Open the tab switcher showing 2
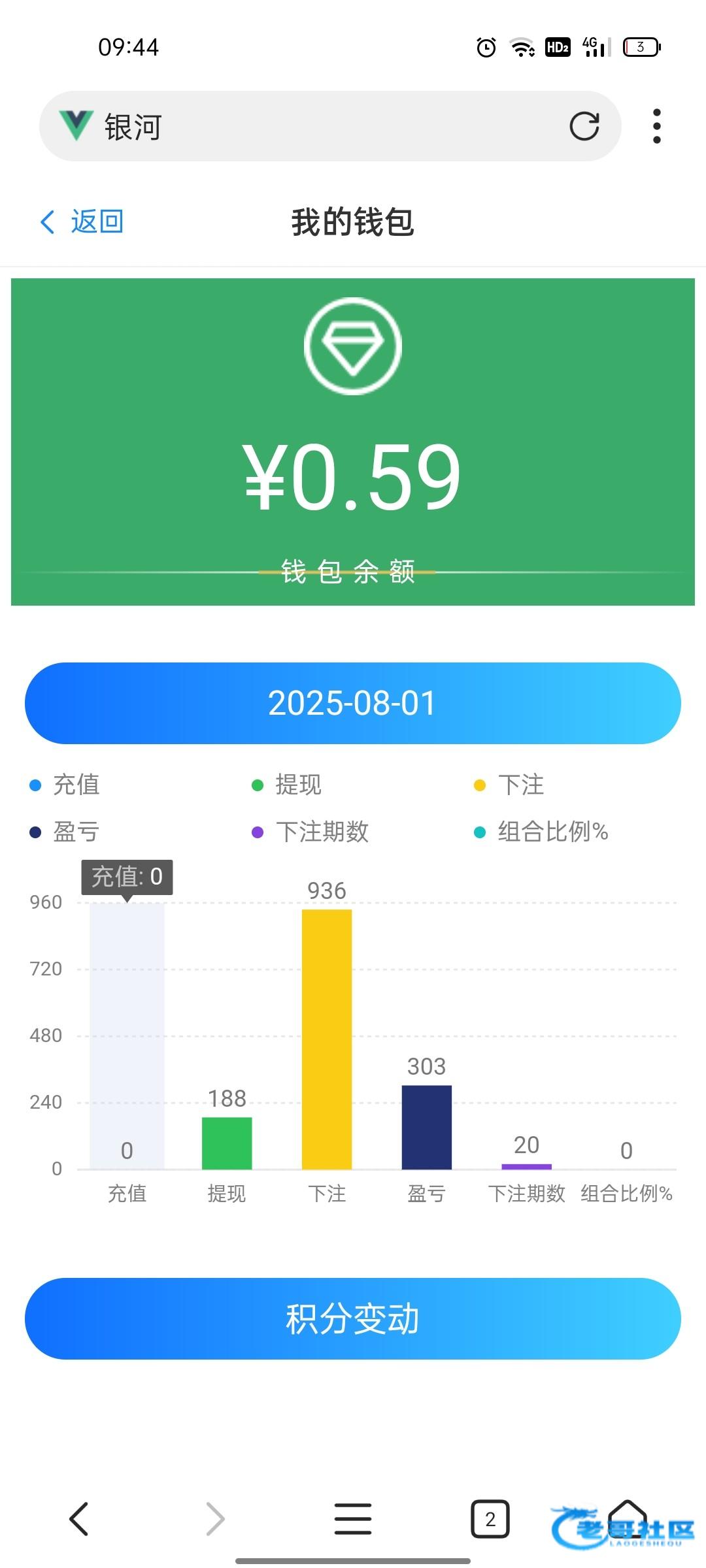Viewport: 706px width, 1568px height. 490,1518
